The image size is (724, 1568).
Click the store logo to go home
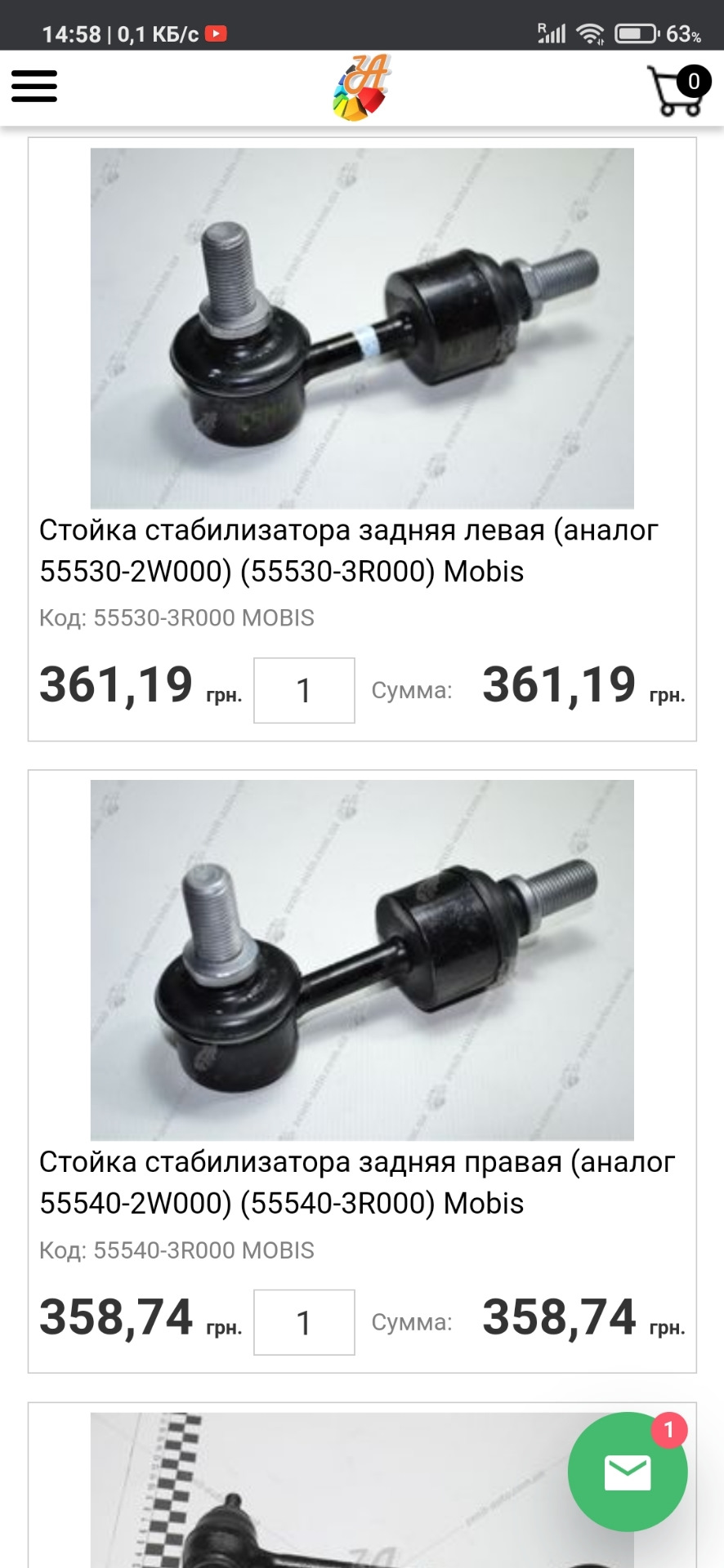click(x=362, y=86)
